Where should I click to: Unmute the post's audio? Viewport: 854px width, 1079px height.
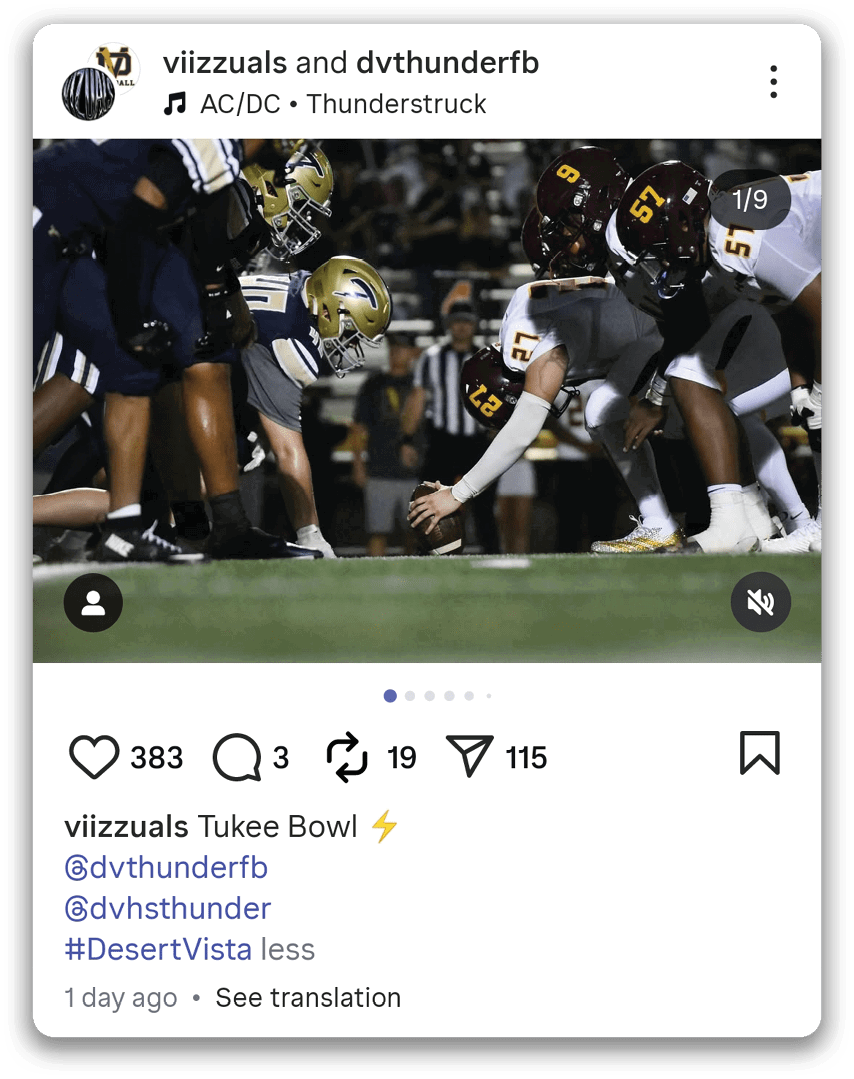click(x=760, y=603)
